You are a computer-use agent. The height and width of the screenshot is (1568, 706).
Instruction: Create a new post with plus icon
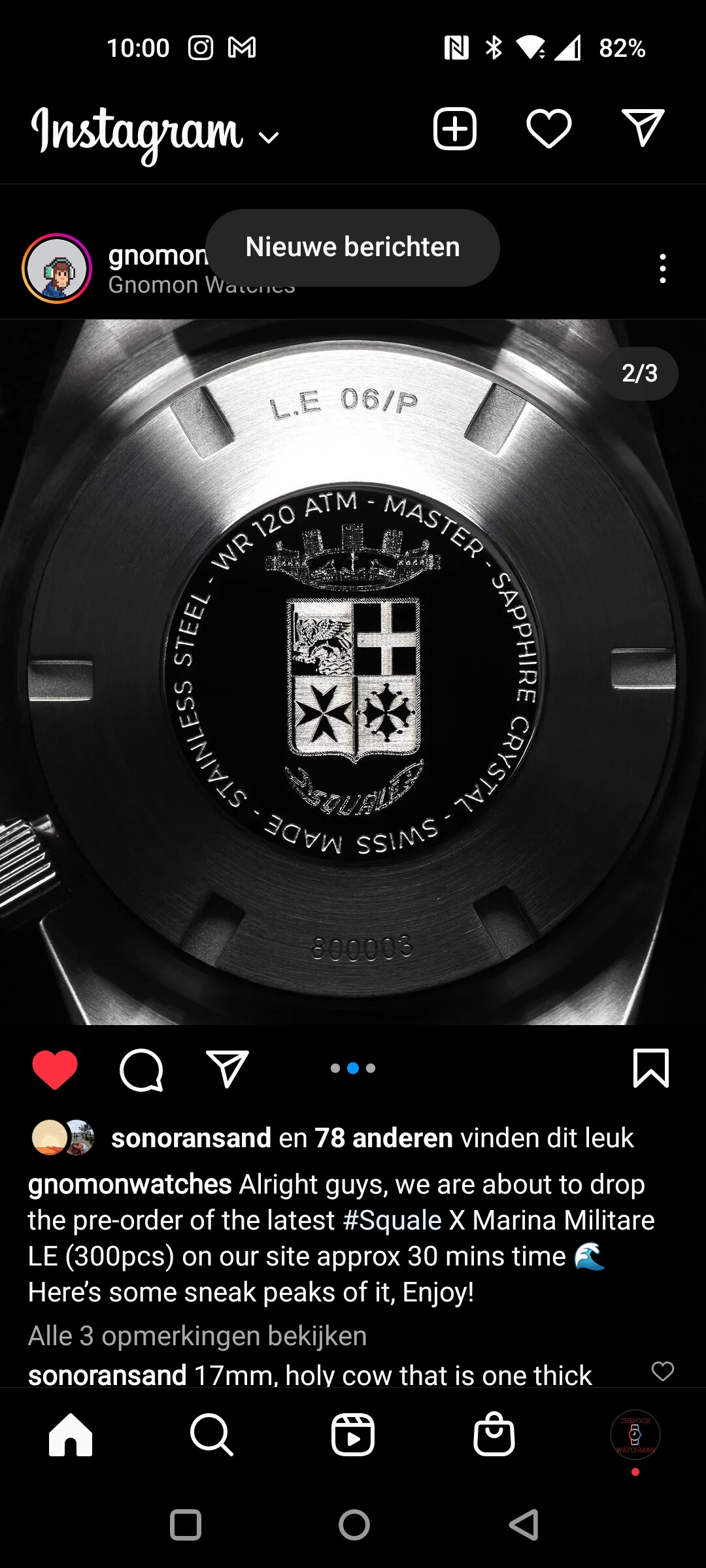coord(455,129)
